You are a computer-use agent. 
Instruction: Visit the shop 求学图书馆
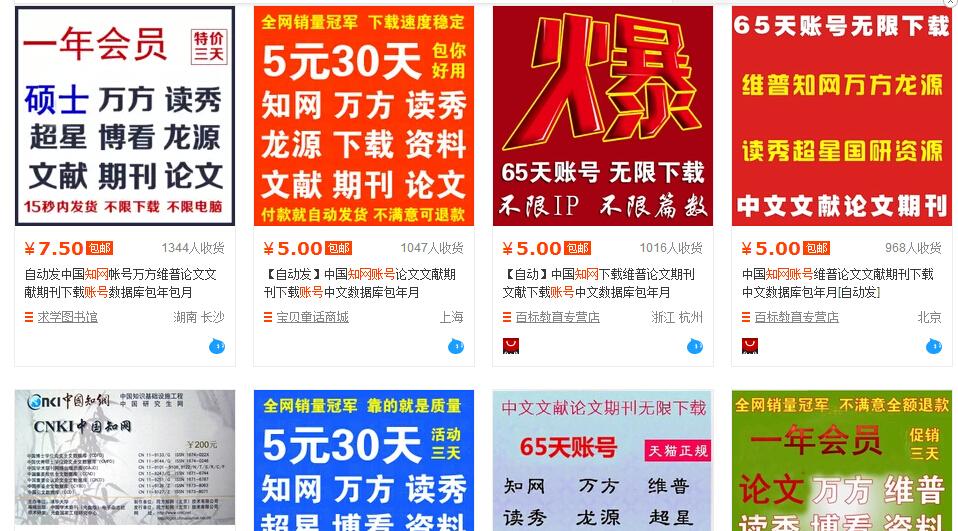coord(67,317)
